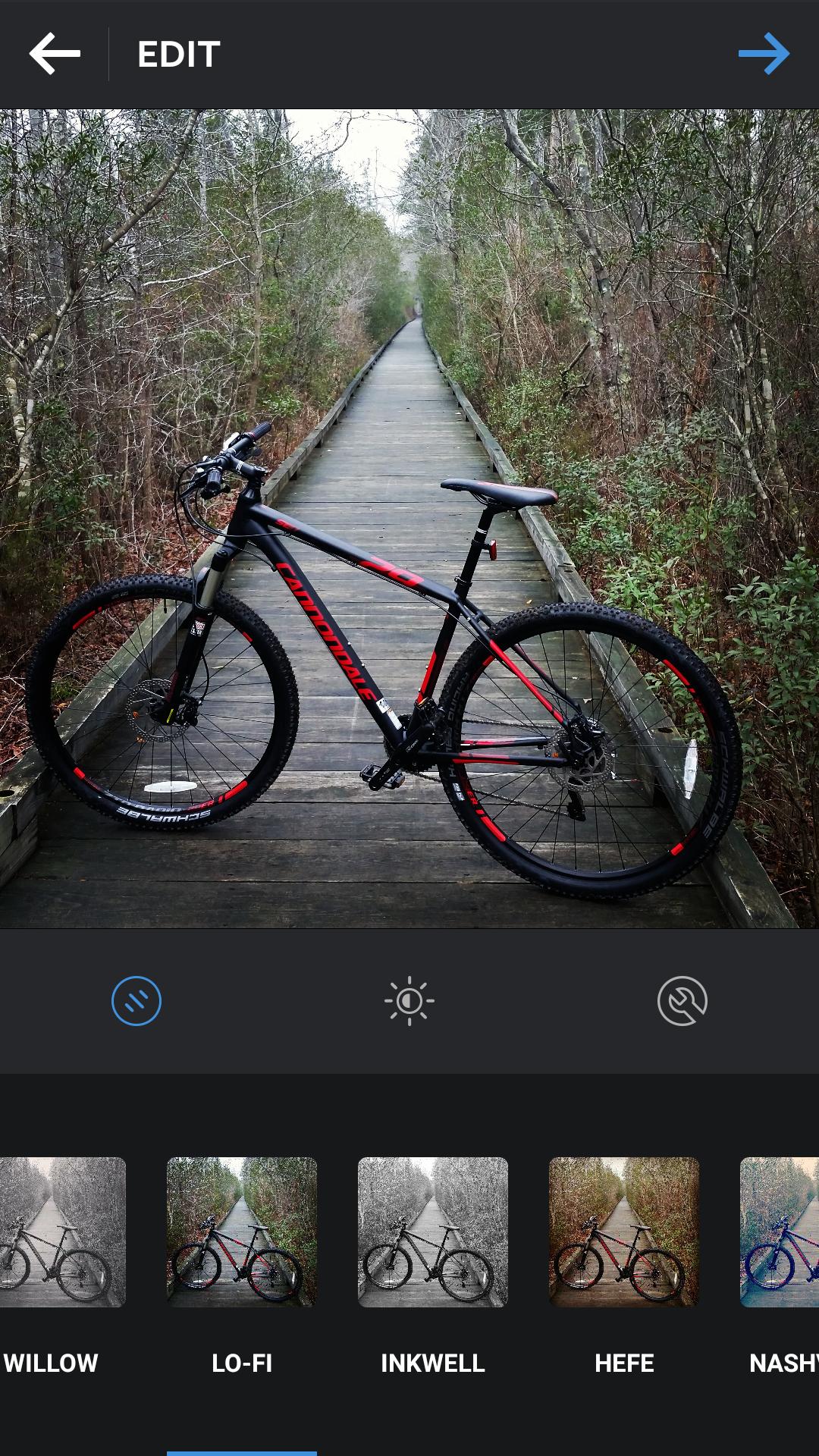Tap the back arrow to exit editing

click(x=53, y=53)
